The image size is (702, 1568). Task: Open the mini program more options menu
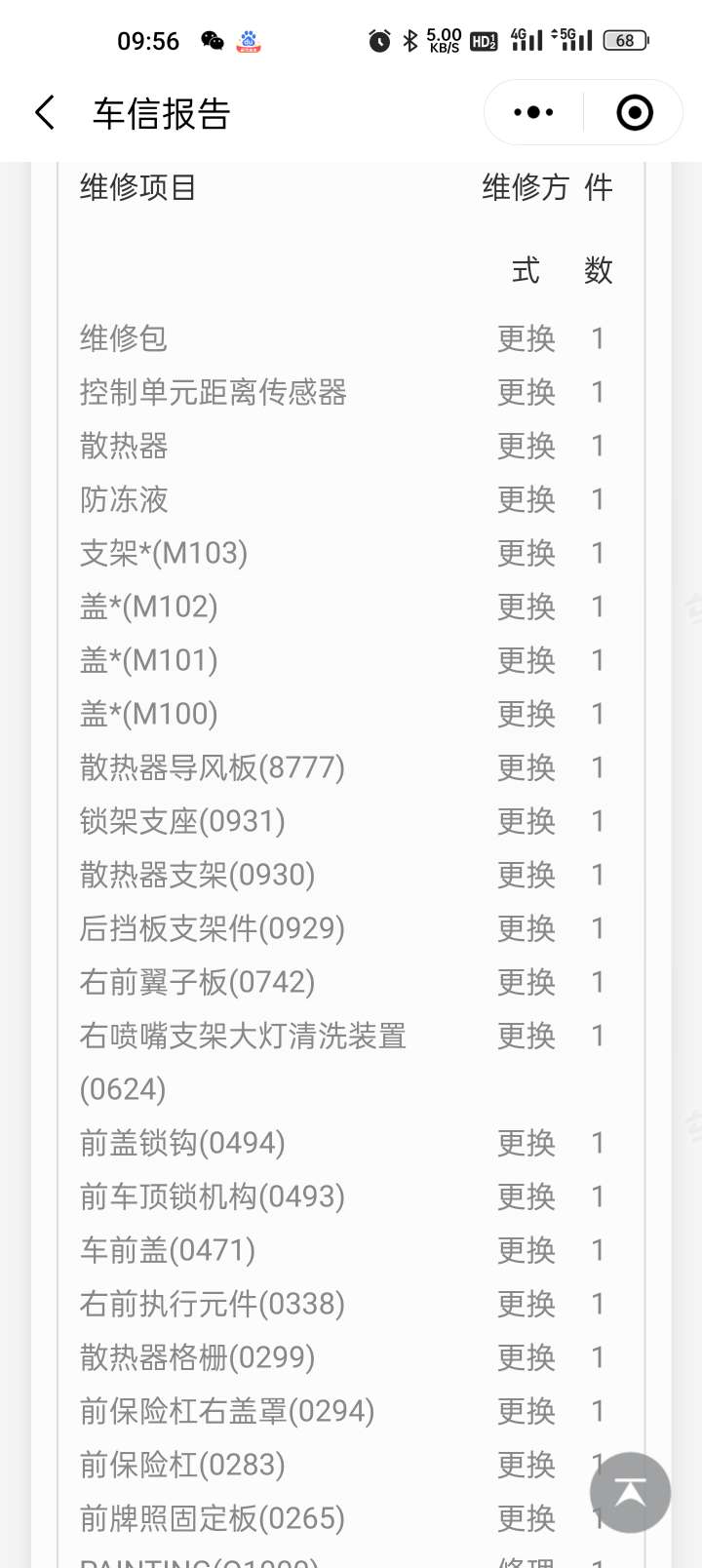[533, 113]
